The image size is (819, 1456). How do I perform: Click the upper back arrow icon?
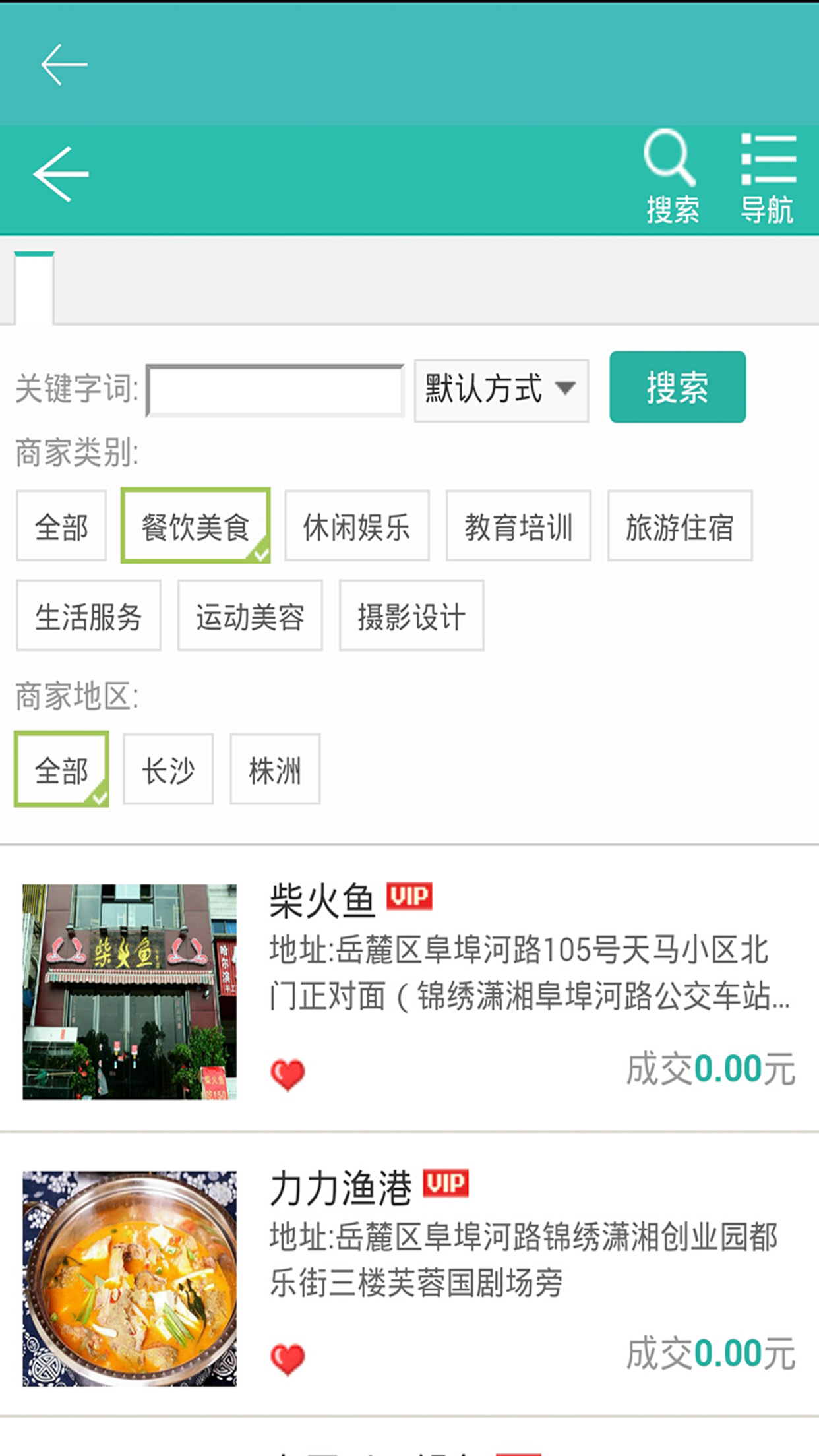pyautogui.click(x=63, y=63)
